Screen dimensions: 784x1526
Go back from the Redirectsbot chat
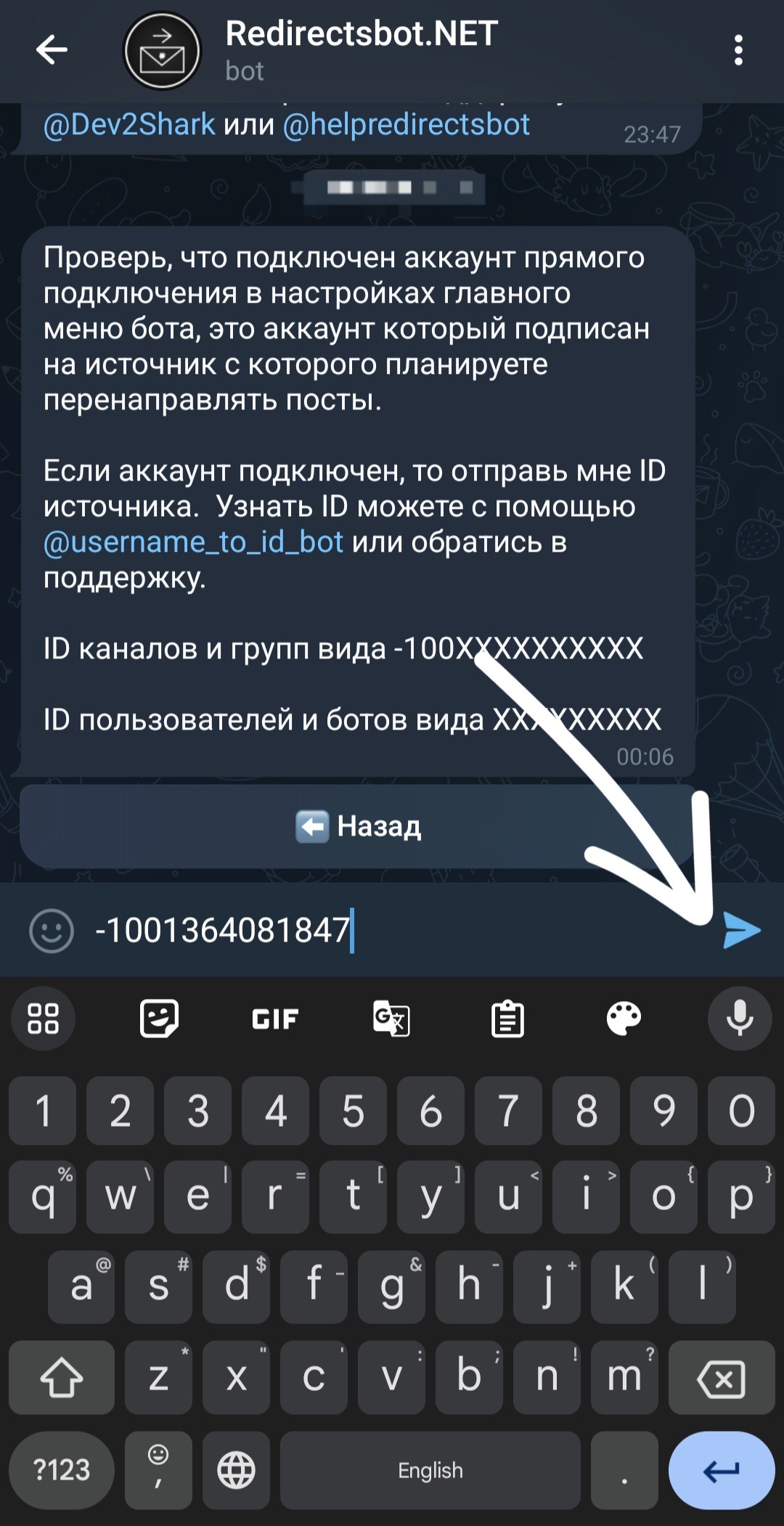pos(52,50)
